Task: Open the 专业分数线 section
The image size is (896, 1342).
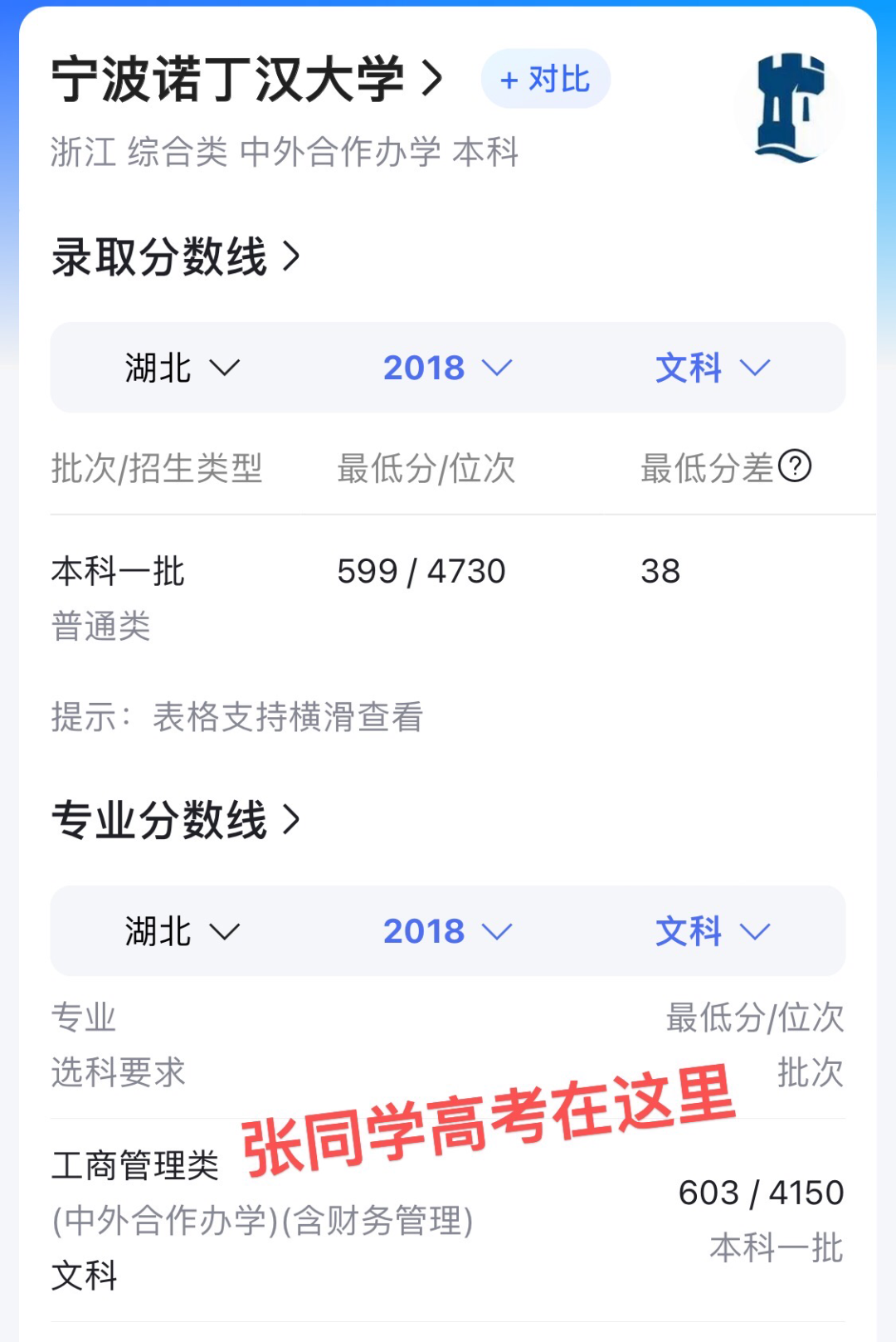Action: 176,820
